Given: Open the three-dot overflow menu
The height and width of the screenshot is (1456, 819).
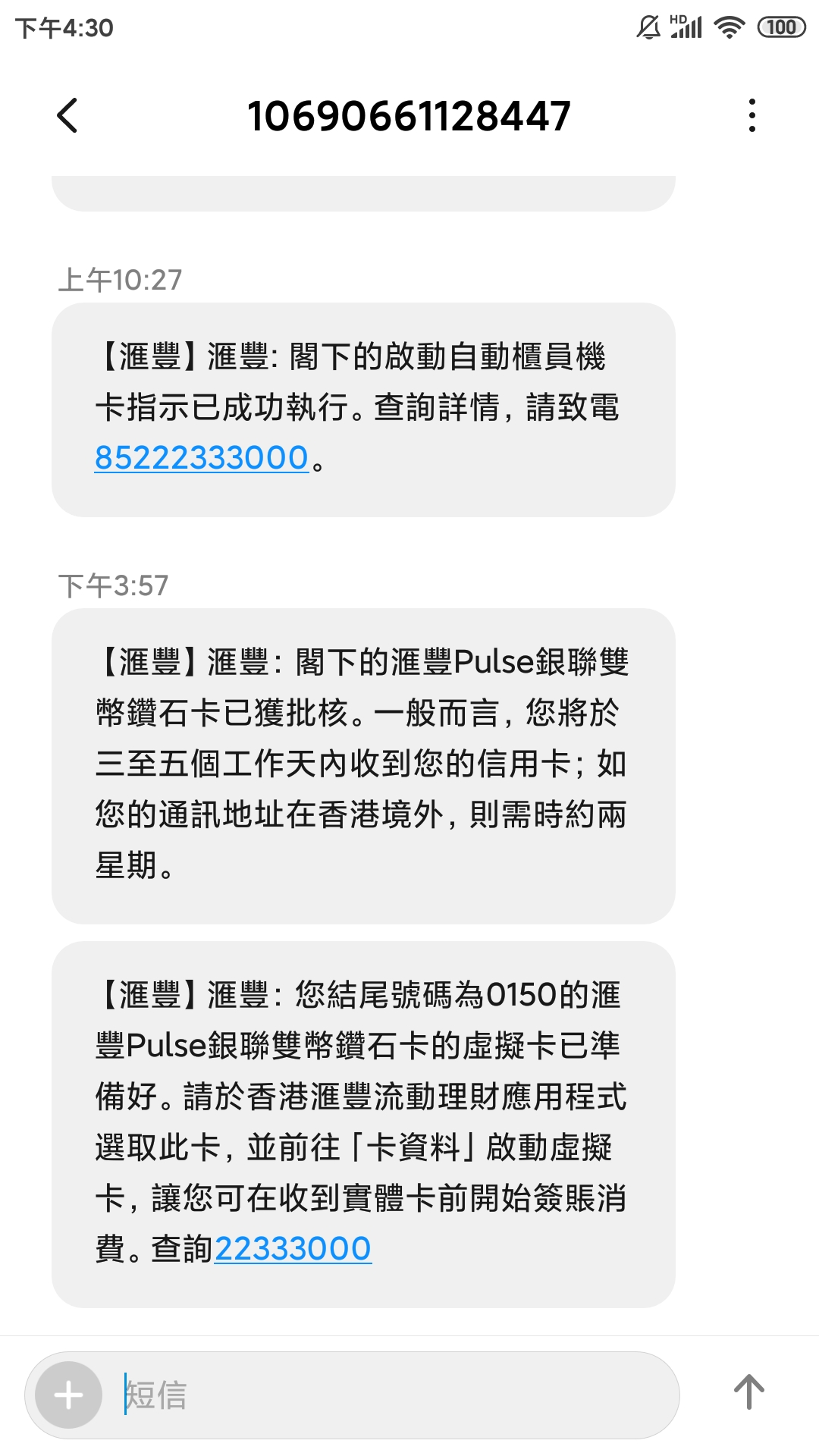Looking at the screenshot, I should point(752,116).
